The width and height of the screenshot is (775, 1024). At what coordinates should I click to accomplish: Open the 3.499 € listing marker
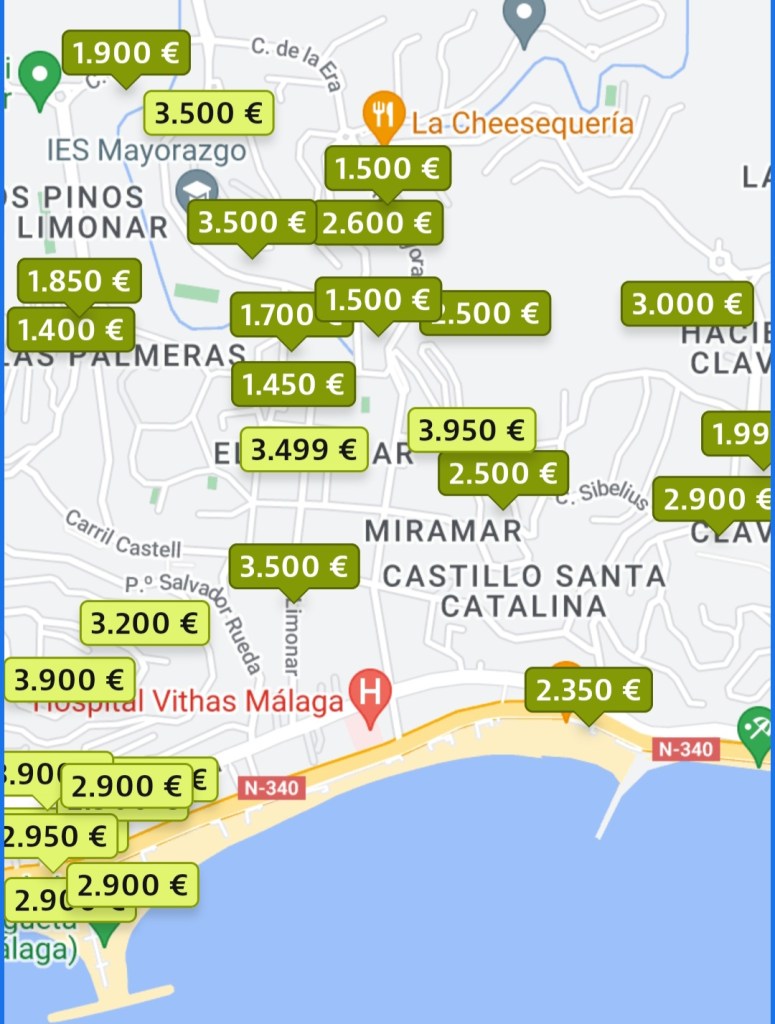(304, 450)
